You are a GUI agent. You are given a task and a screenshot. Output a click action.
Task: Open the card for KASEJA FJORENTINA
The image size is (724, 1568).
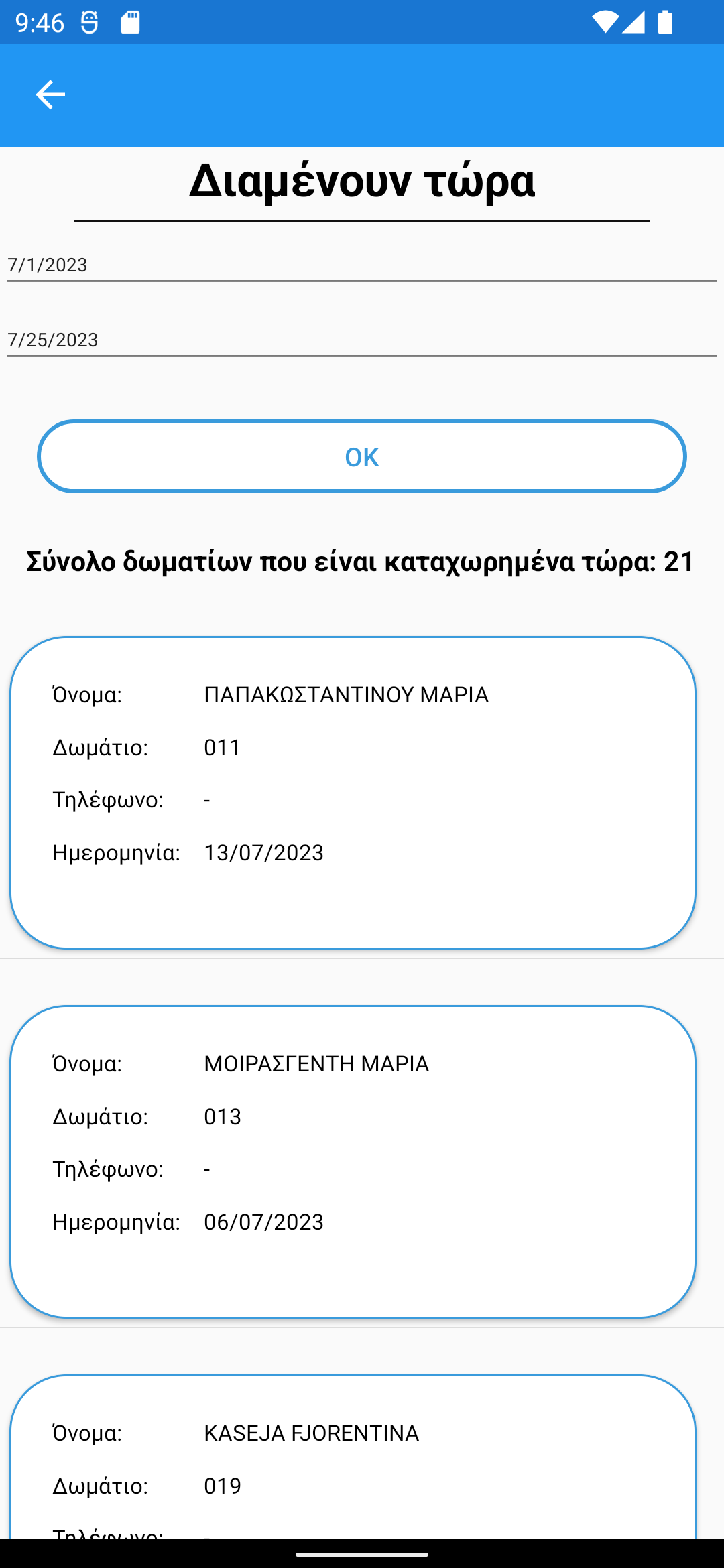click(x=353, y=1457)
